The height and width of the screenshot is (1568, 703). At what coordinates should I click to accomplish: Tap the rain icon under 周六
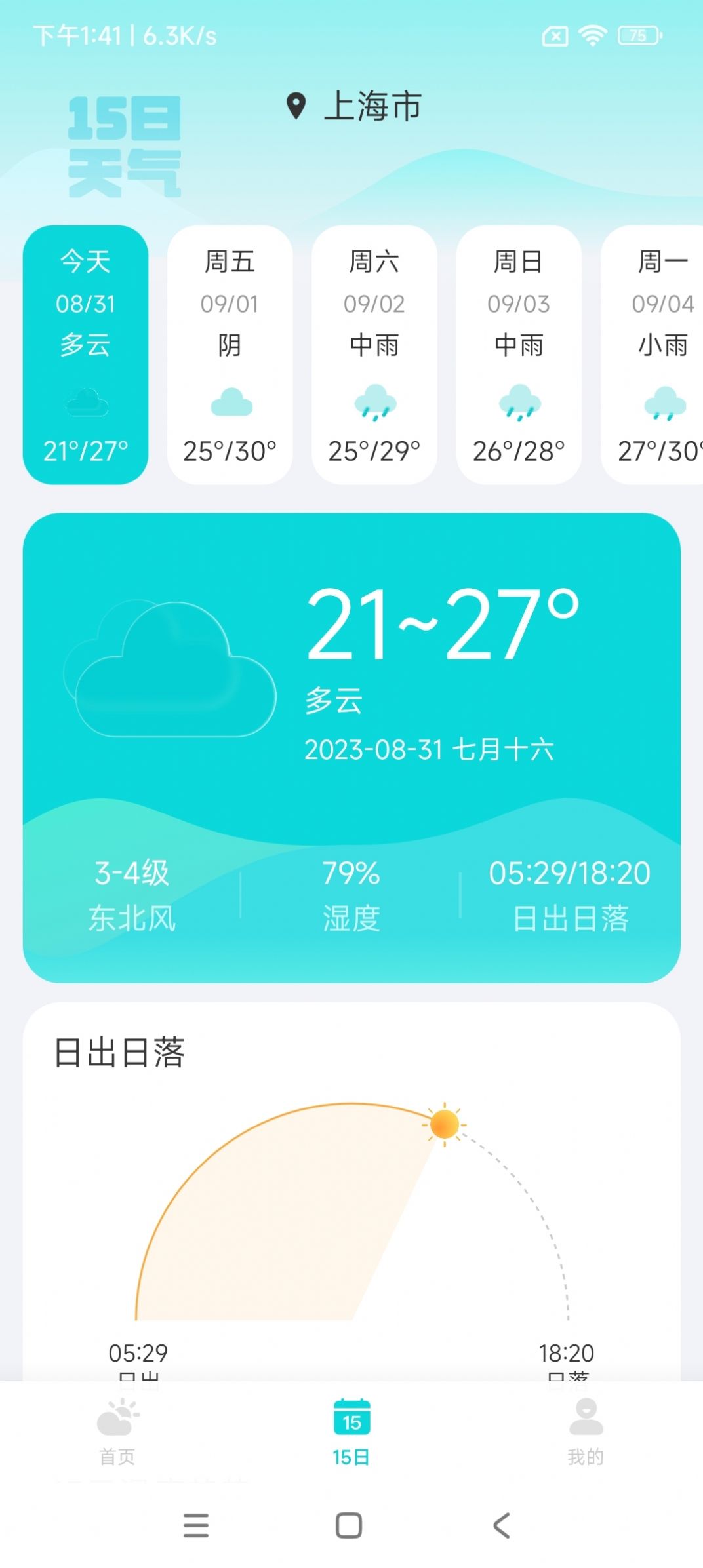(374, 403)
